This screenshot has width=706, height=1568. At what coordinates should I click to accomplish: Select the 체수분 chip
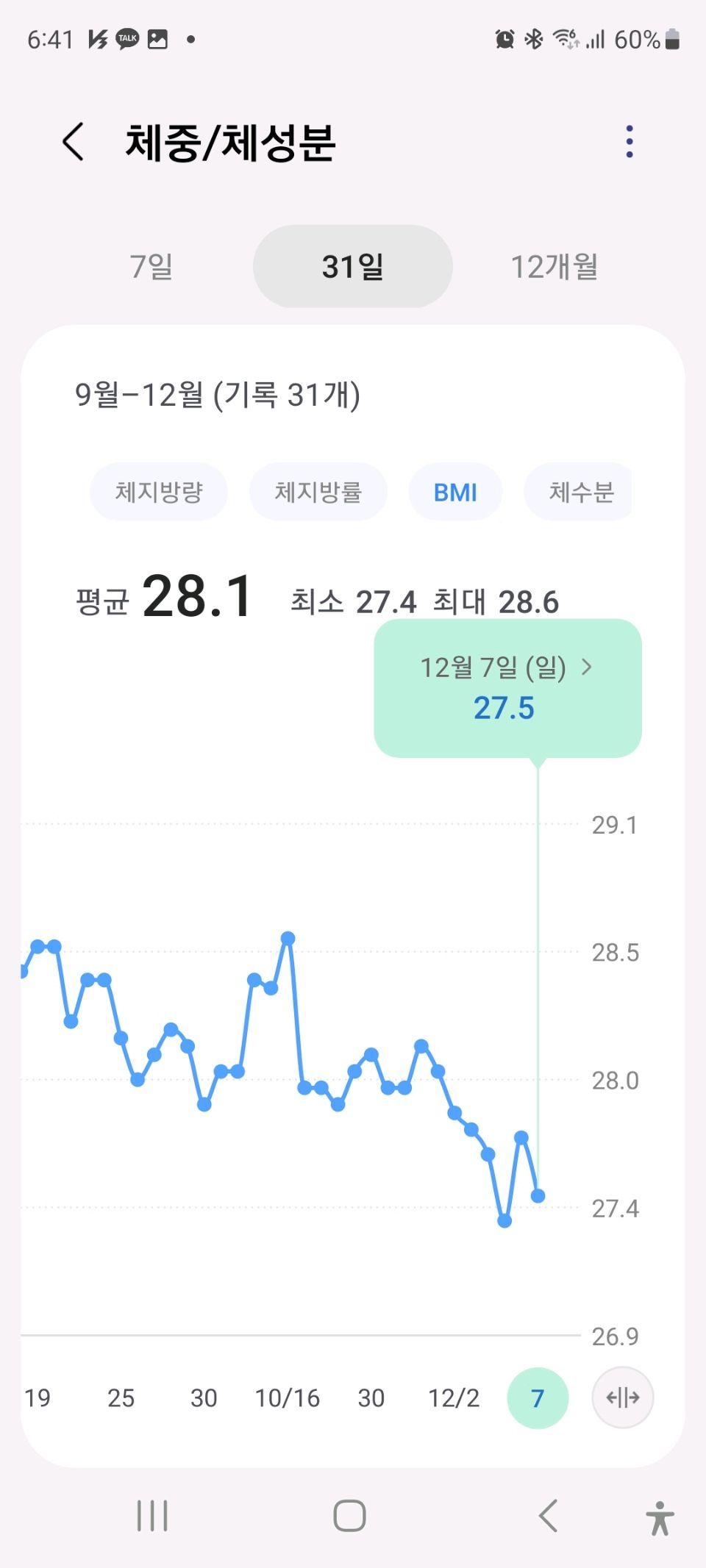click(580, 492)
